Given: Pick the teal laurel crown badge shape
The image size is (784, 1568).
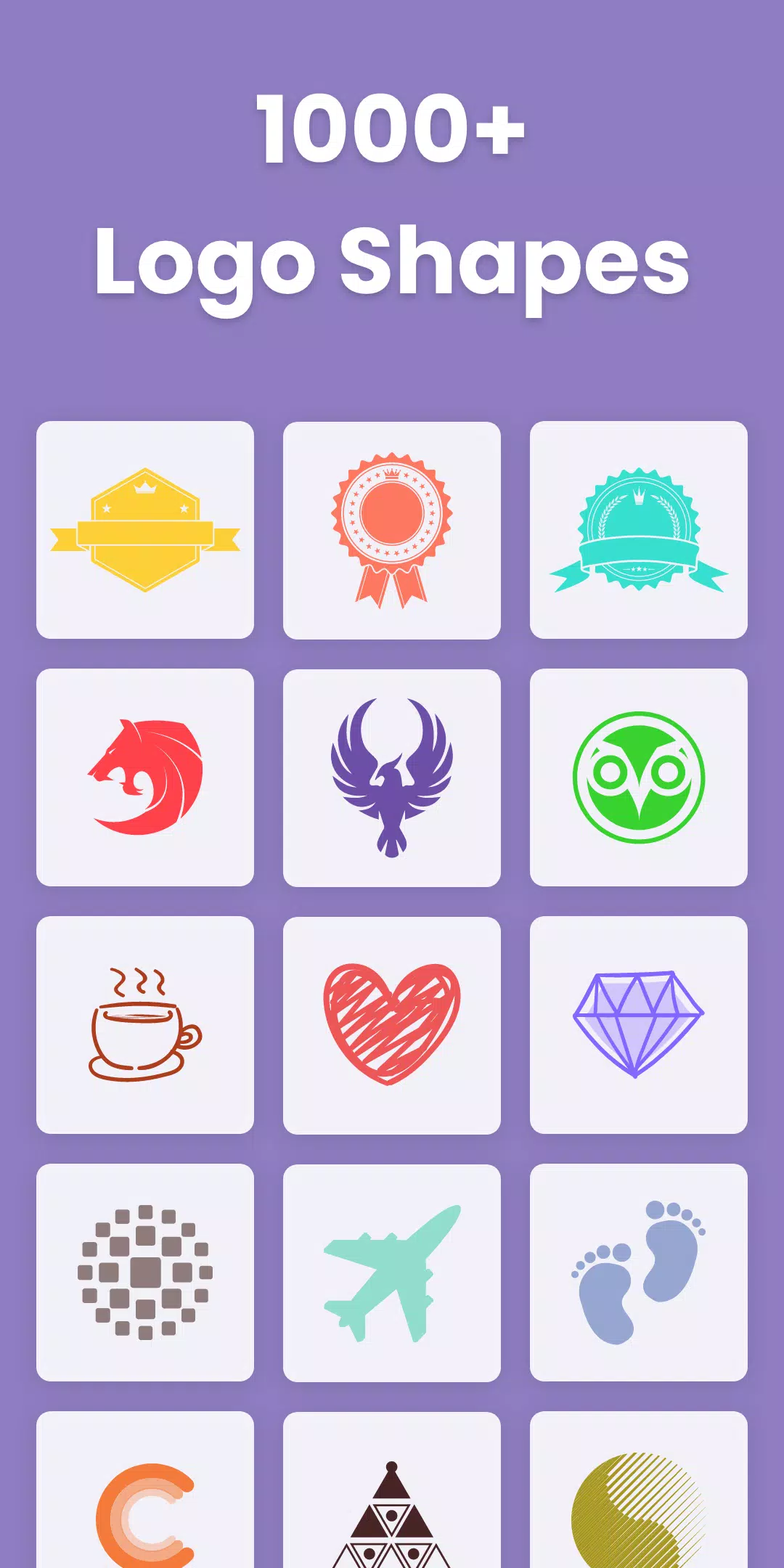Looking at the screenshot, I should tap(639, 530).
